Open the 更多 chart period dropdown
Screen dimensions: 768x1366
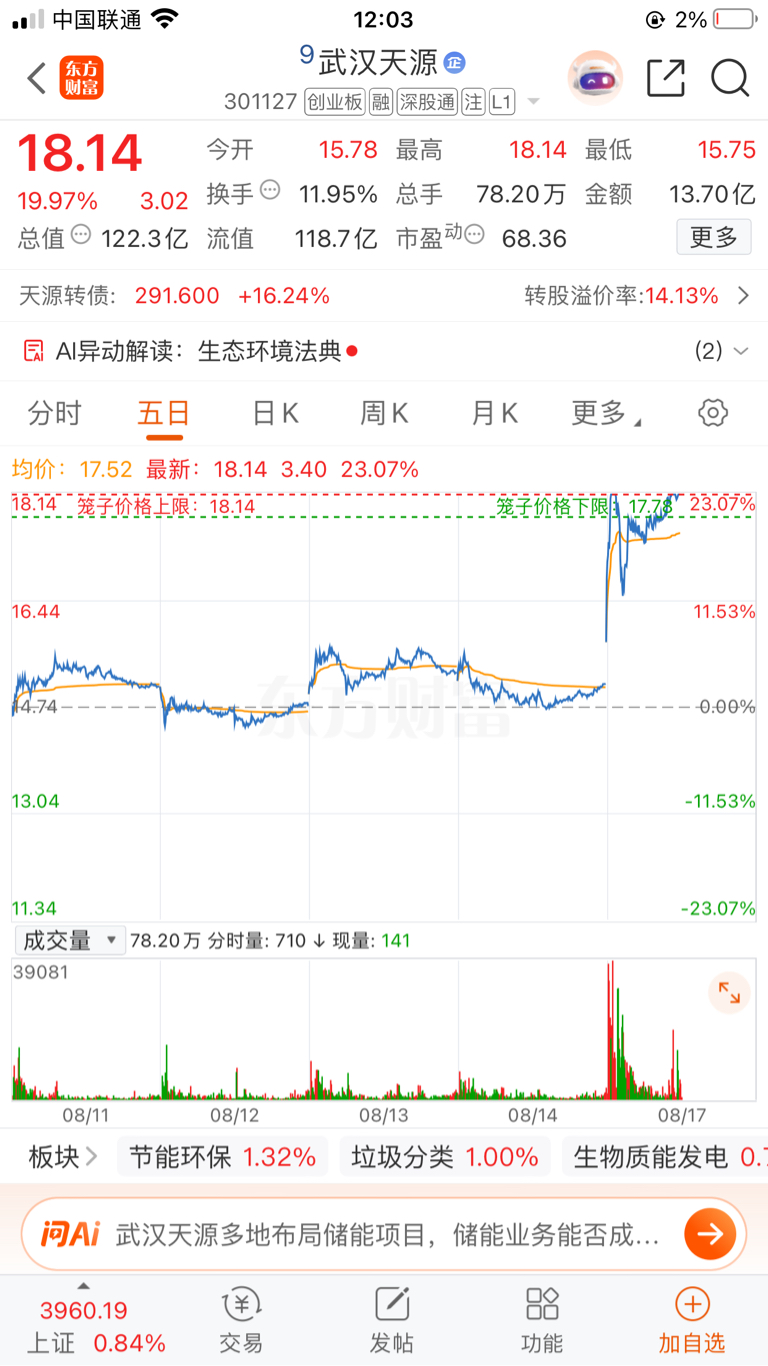606,413
